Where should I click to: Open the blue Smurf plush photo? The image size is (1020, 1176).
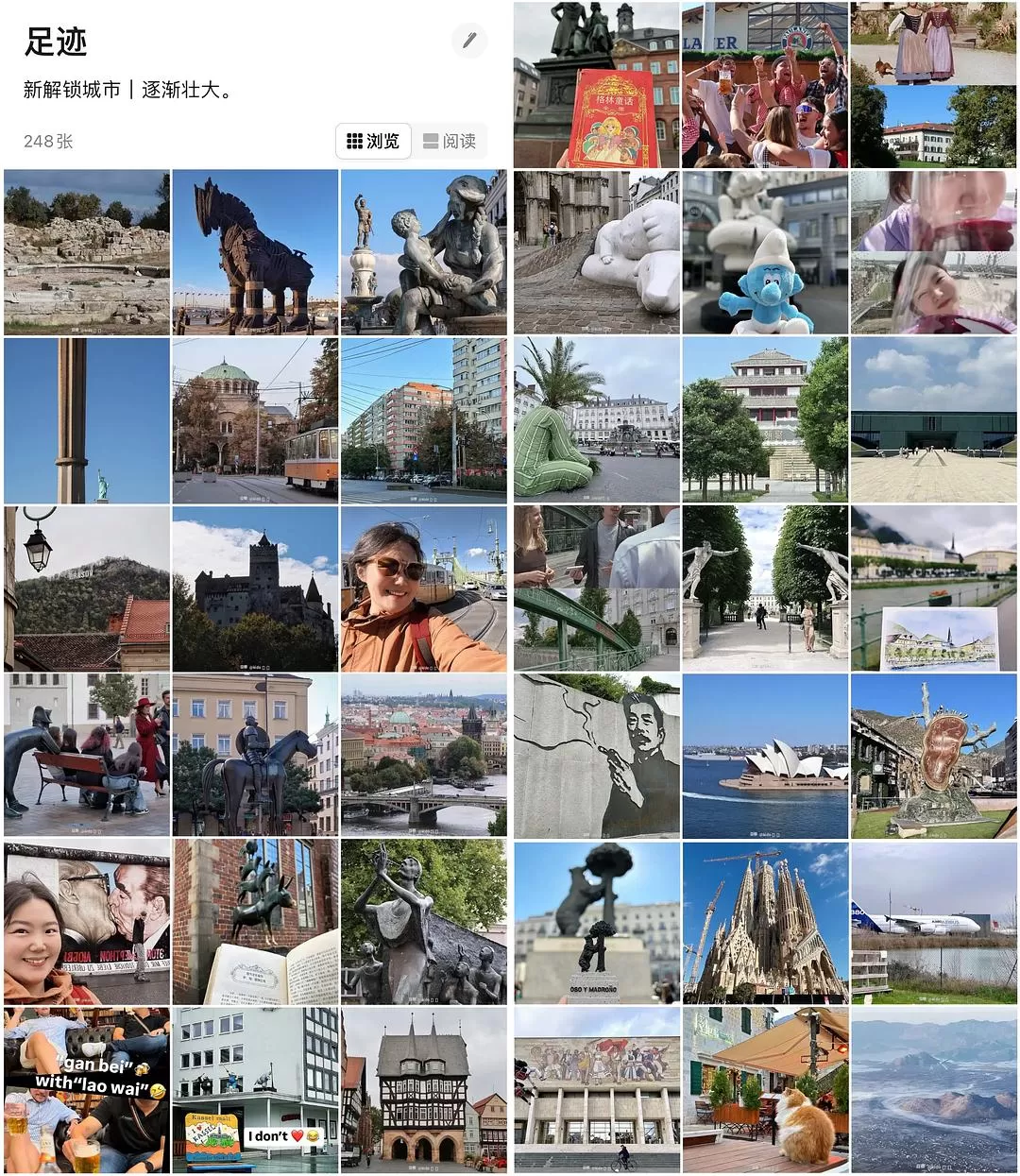tap(765, 250)
